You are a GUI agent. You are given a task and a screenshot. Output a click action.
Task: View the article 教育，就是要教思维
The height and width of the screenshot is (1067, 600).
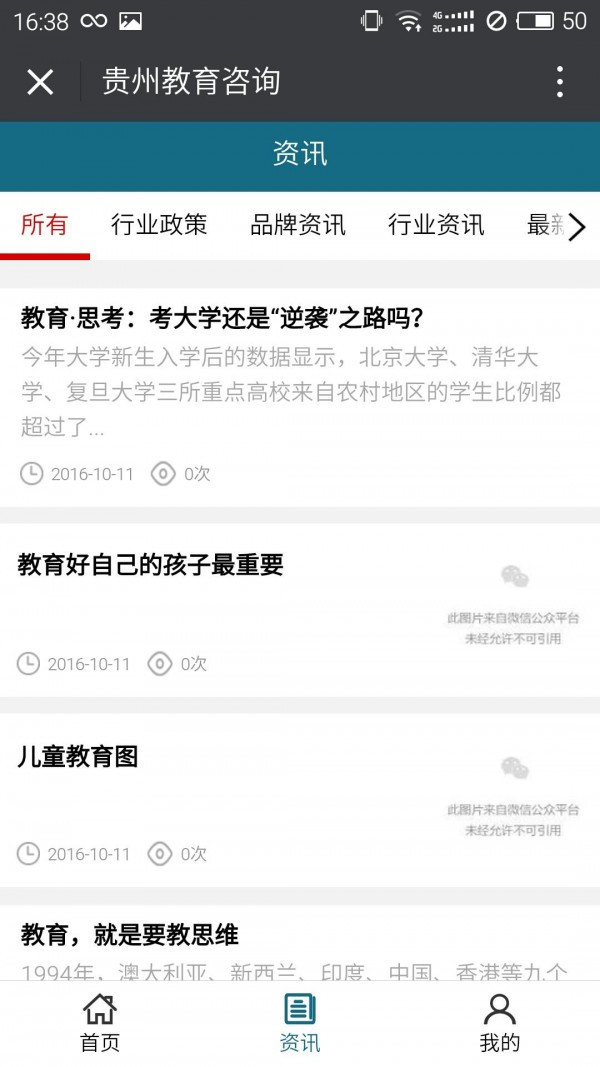coord(130,936)
